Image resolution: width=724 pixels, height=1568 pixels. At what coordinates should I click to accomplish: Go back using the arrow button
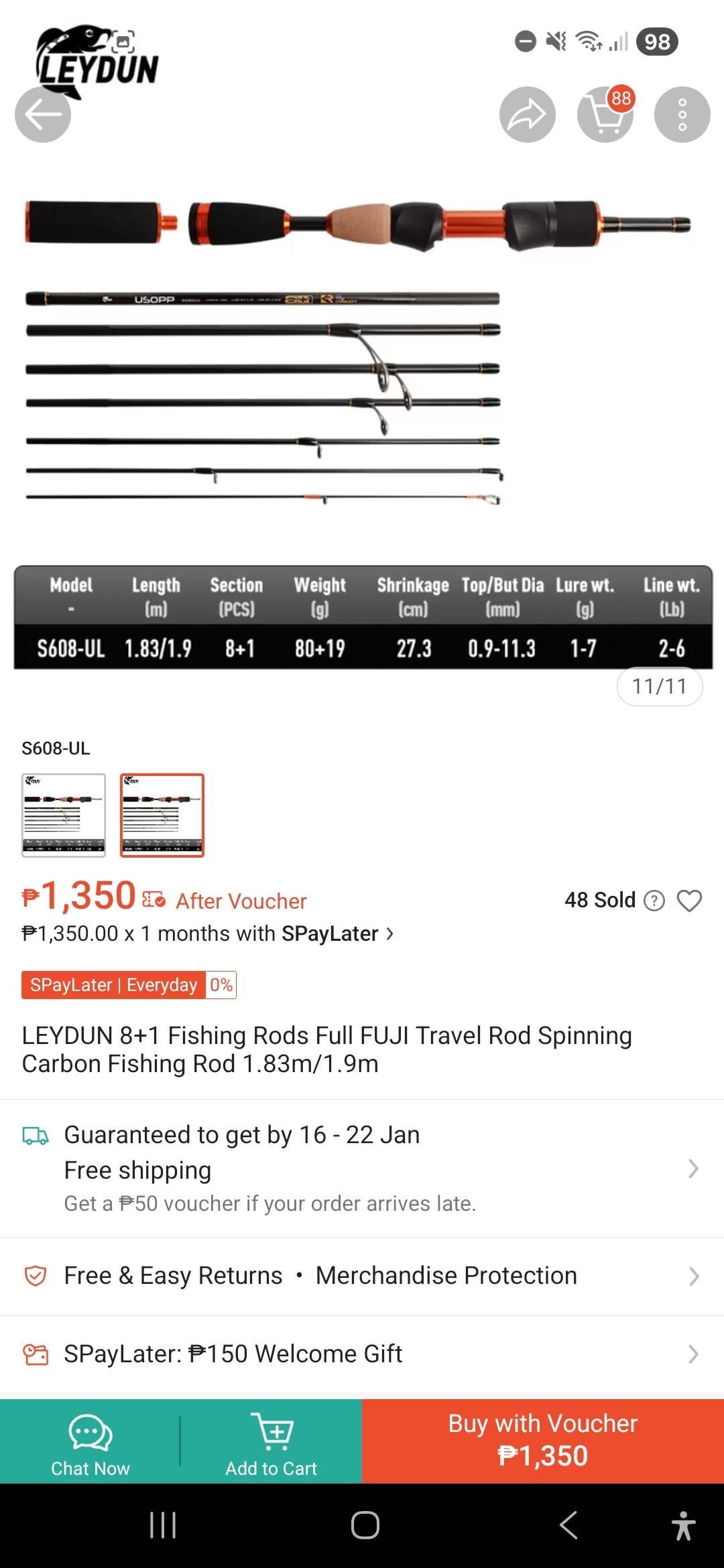(43, 115)
